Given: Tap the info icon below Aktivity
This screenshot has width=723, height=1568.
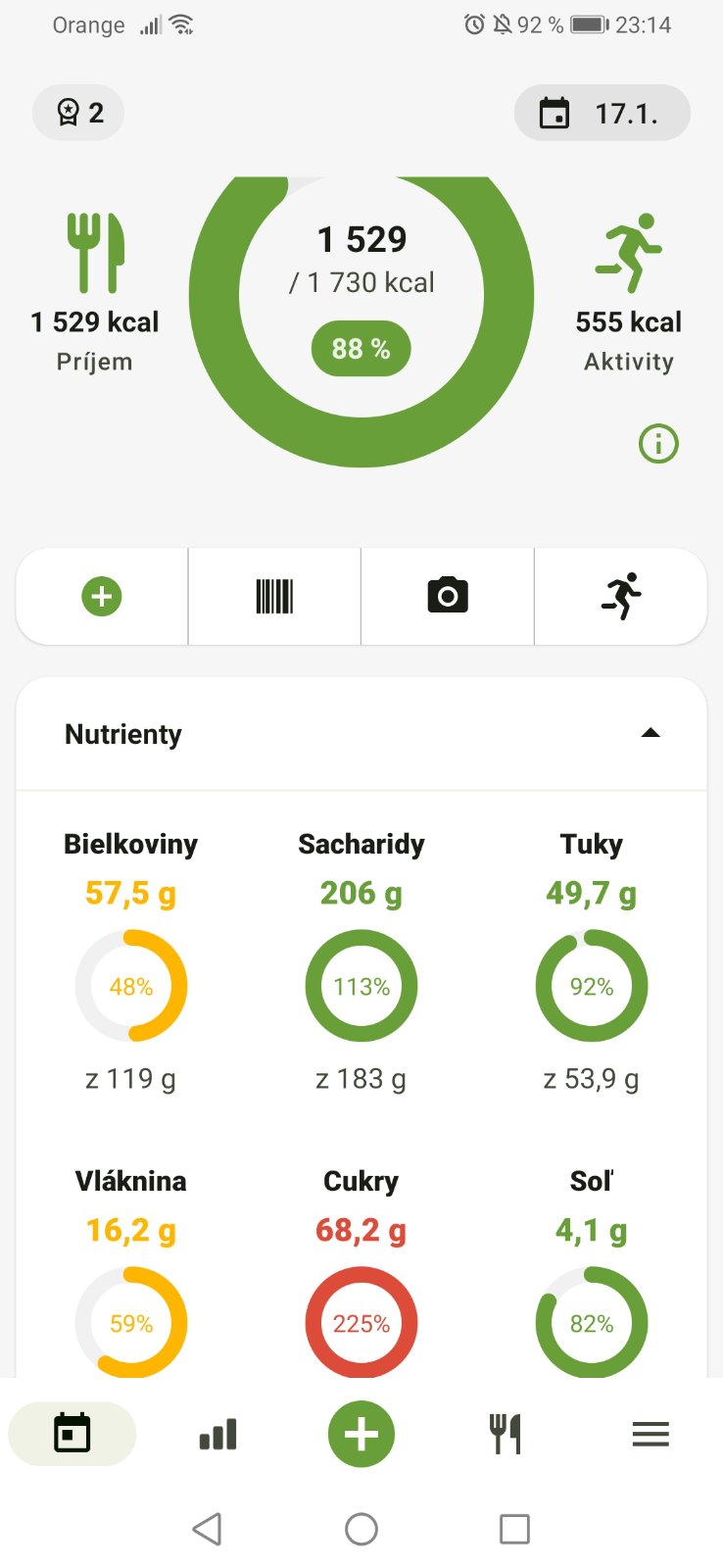Looking at the screenshot, I should 658,444.
